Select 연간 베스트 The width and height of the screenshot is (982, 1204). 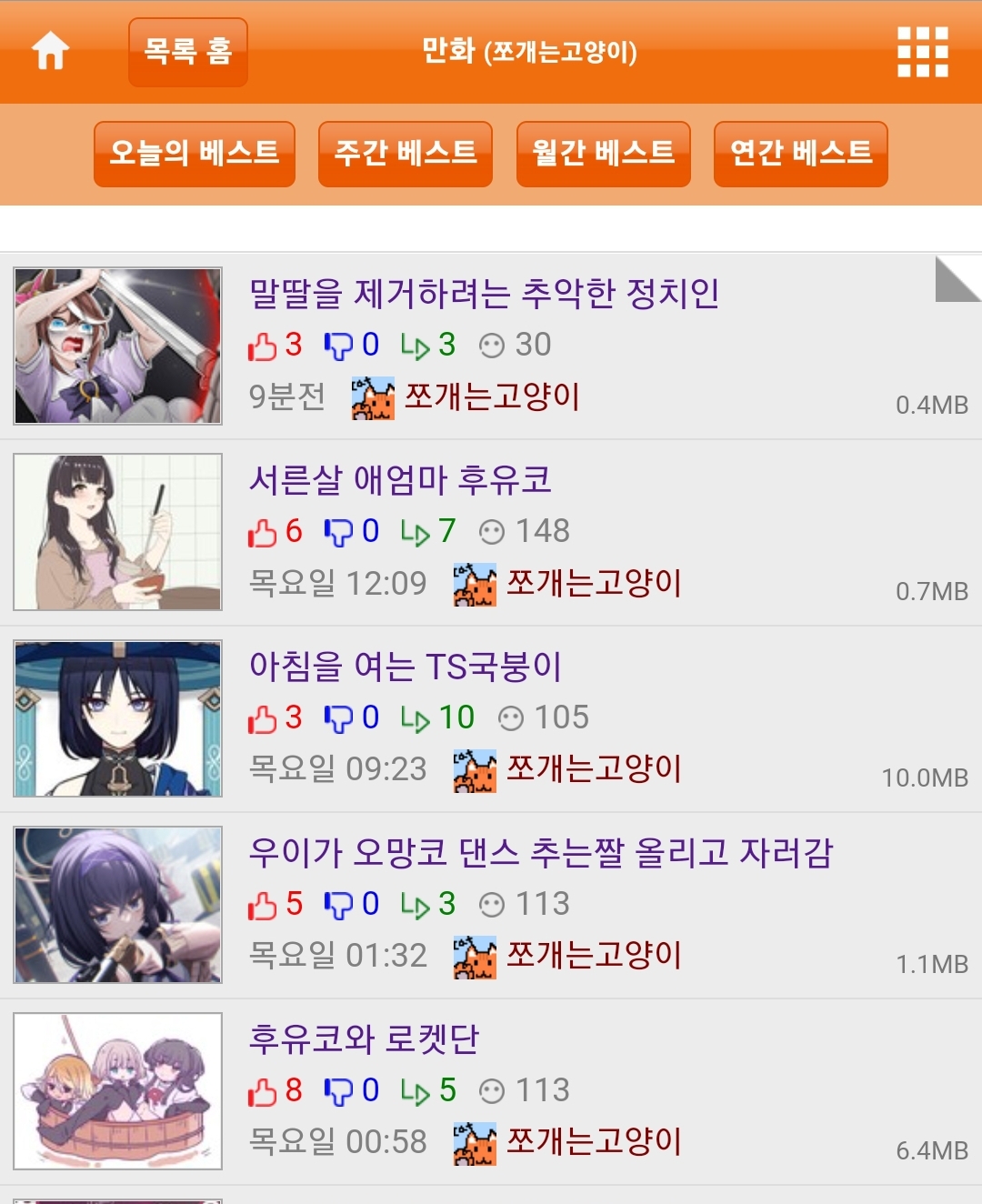tap(801, 154)
